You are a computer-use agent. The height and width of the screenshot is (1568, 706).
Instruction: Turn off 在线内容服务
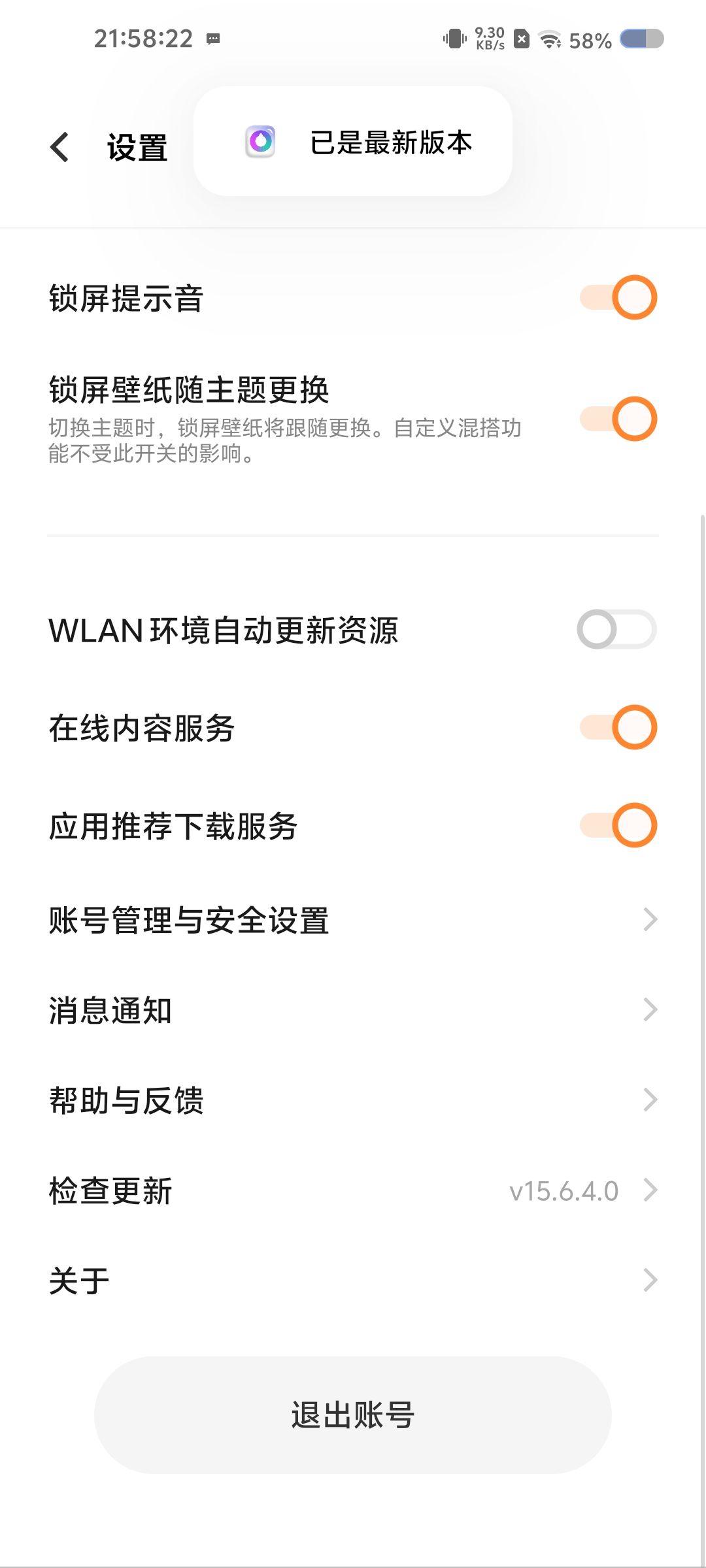point(618,727)
